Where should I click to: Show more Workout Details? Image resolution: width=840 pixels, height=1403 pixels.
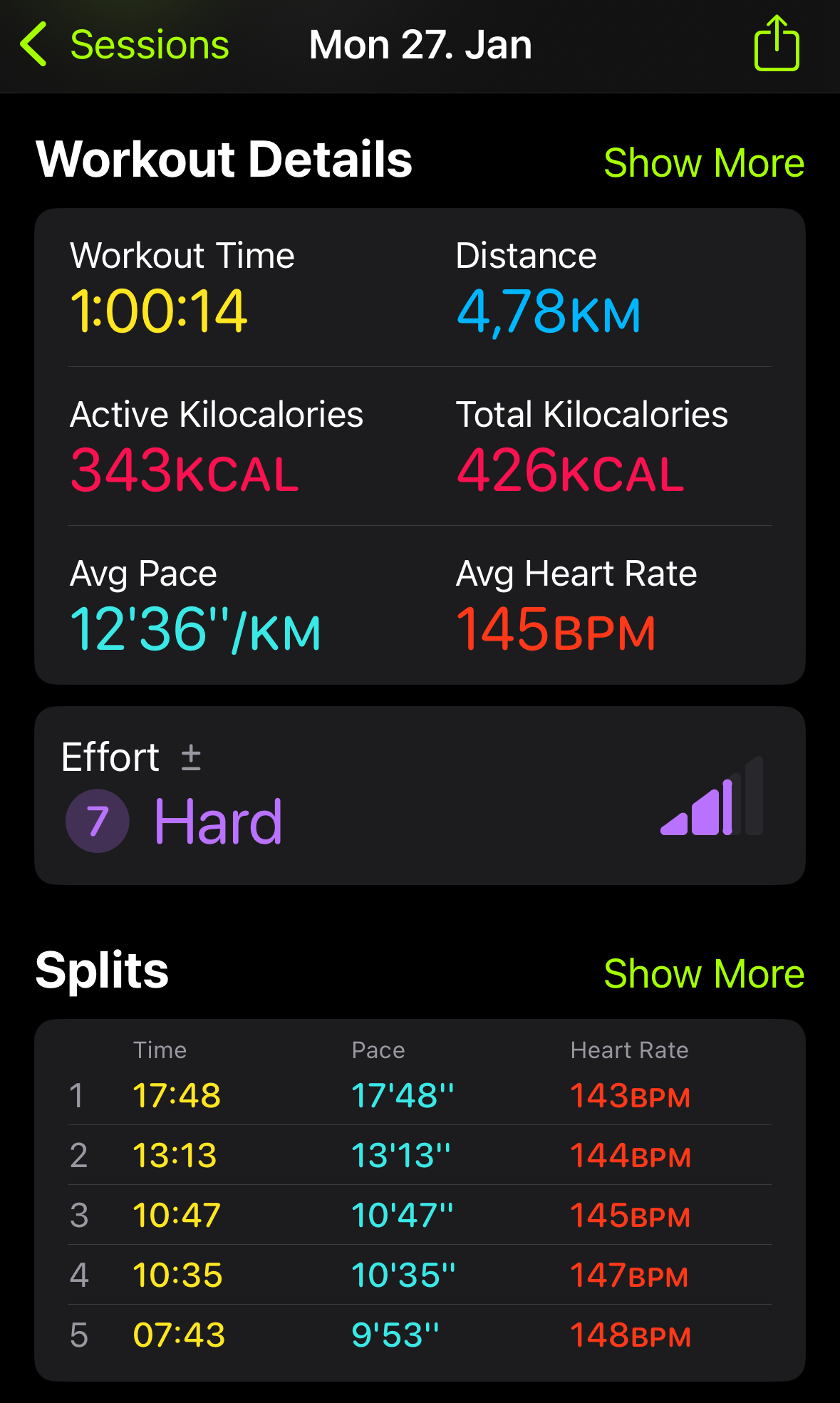pyautogui.click(x=704, y=162)
